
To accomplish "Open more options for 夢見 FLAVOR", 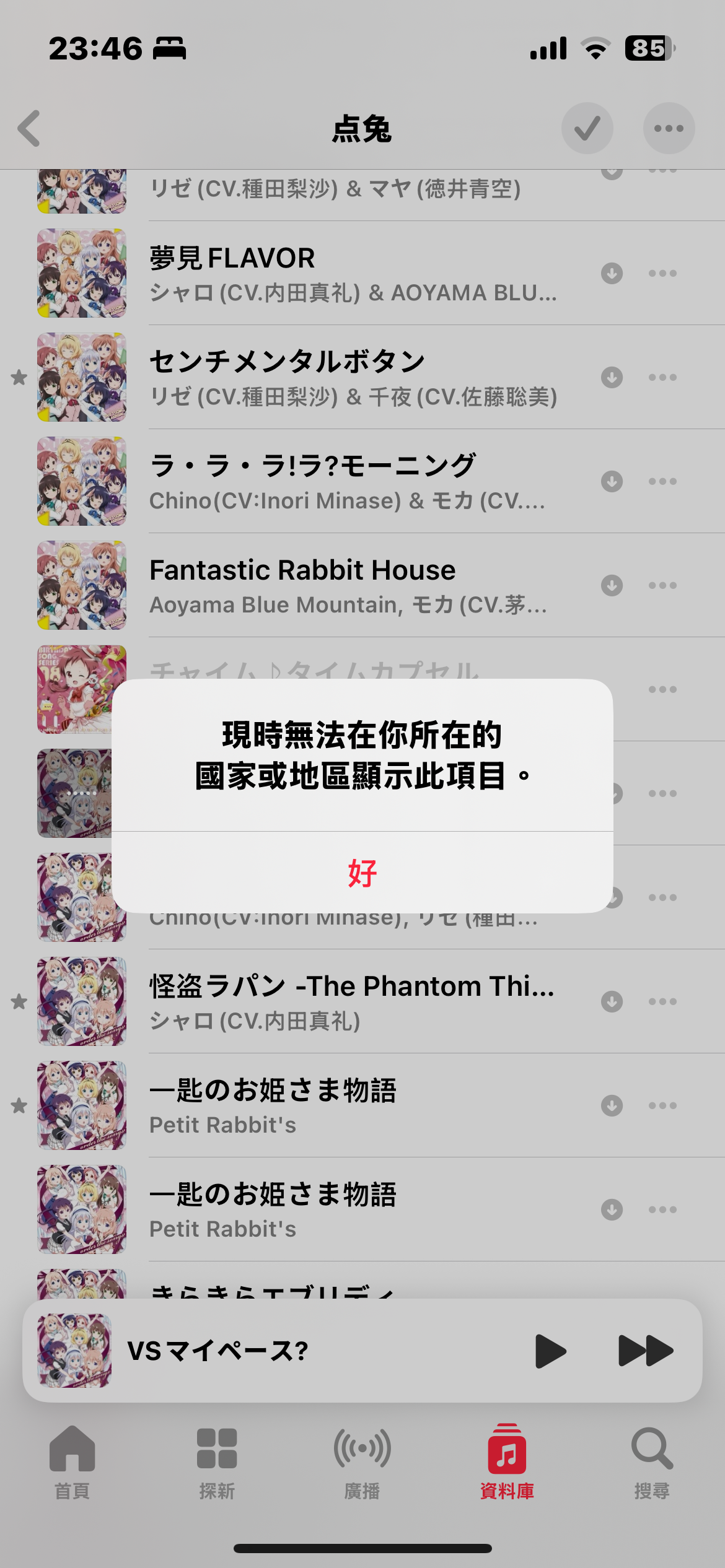I will click(x=662, y=273).
